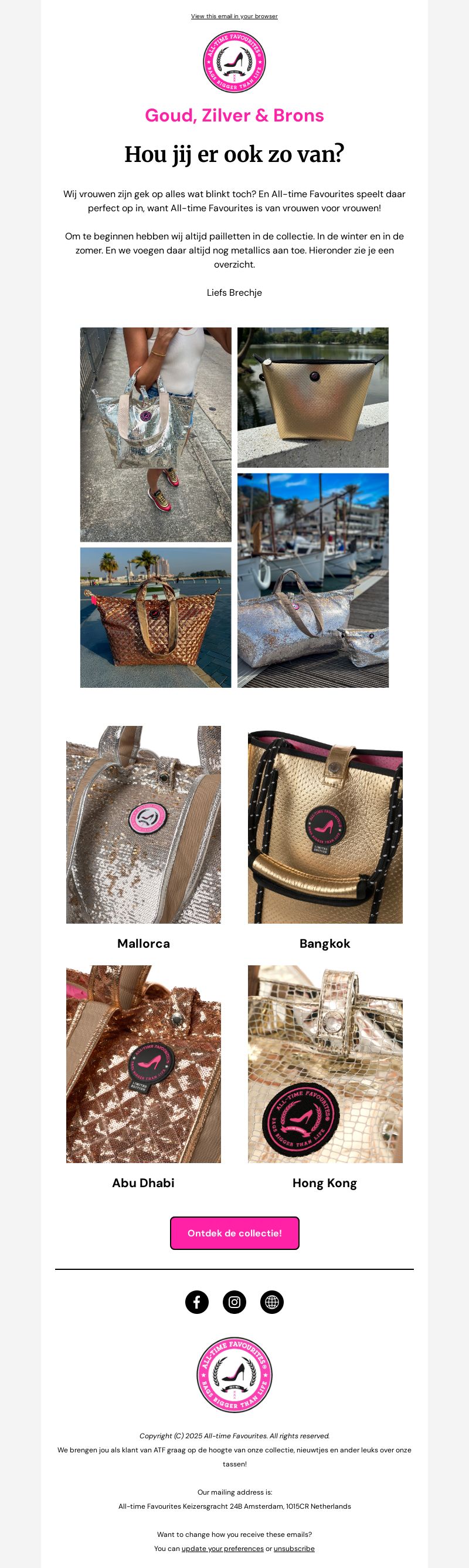Tap the Mallorca bag product image
Viewport: 469px width, 1568px height.
click(144, 824)
